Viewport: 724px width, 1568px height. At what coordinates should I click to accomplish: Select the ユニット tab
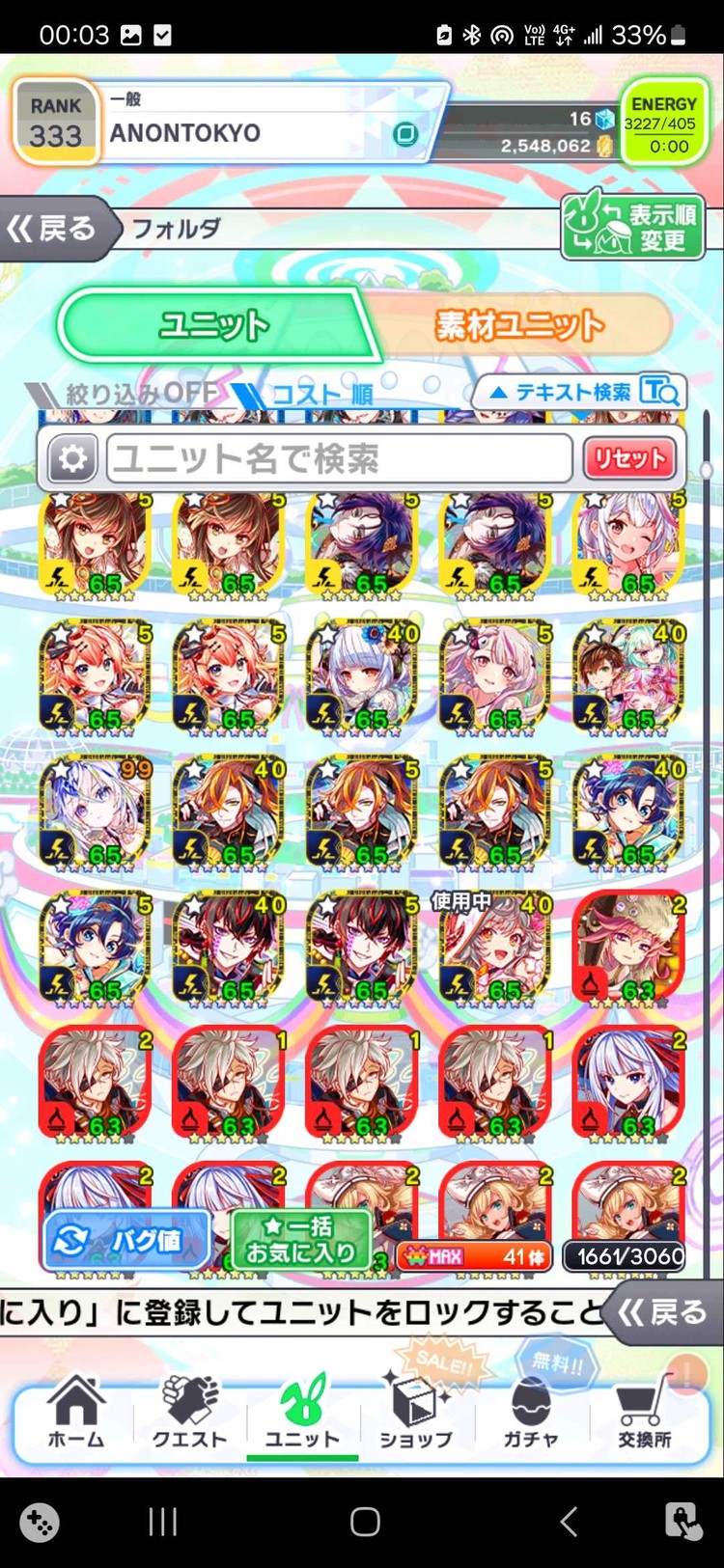pos(214,326)
